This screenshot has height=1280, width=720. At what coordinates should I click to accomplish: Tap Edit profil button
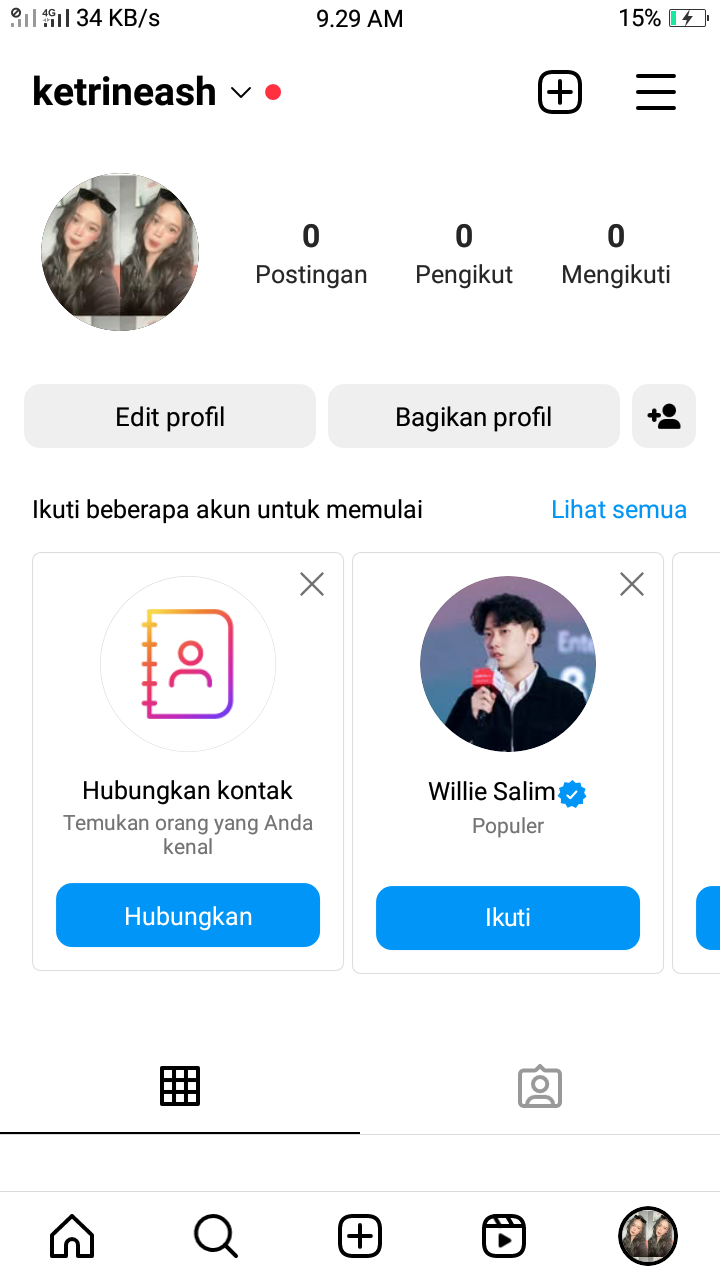[x=170, y=416]
